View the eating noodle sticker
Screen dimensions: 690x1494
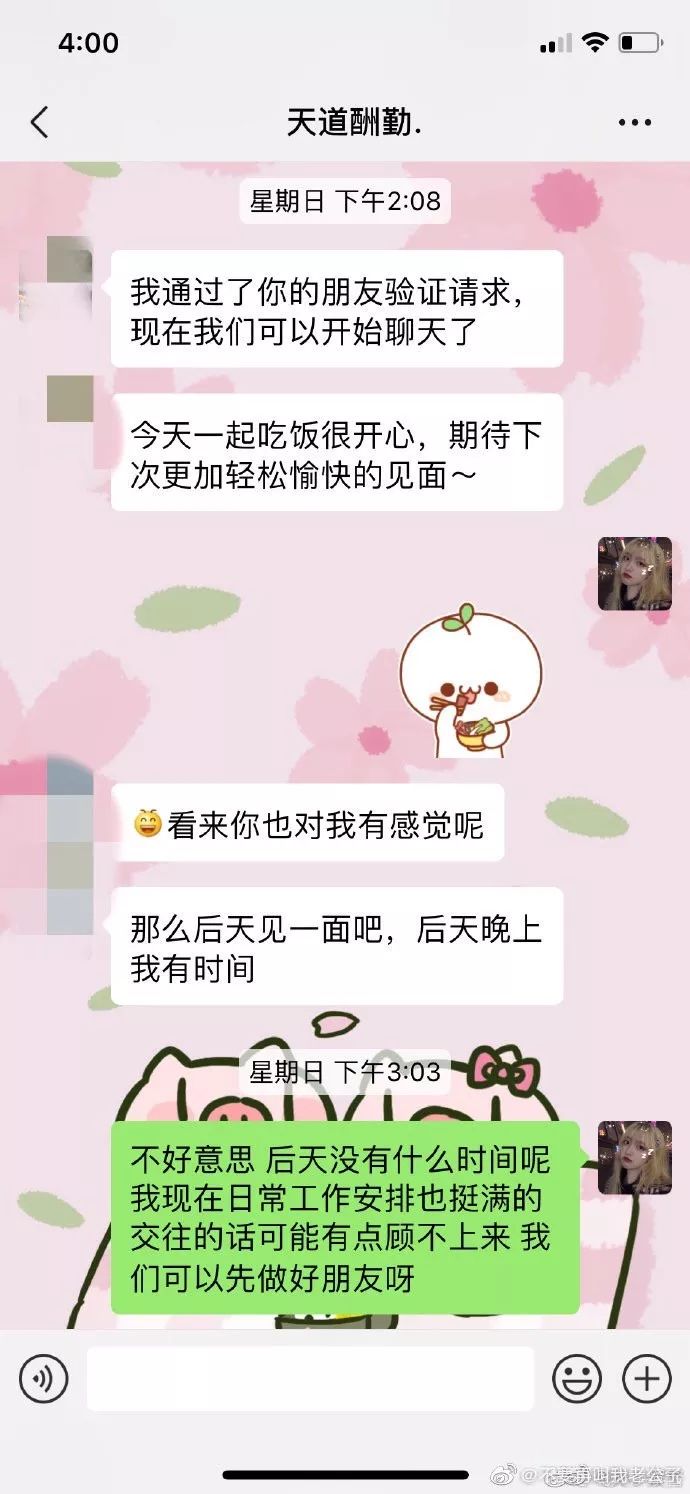coord(470,681)
